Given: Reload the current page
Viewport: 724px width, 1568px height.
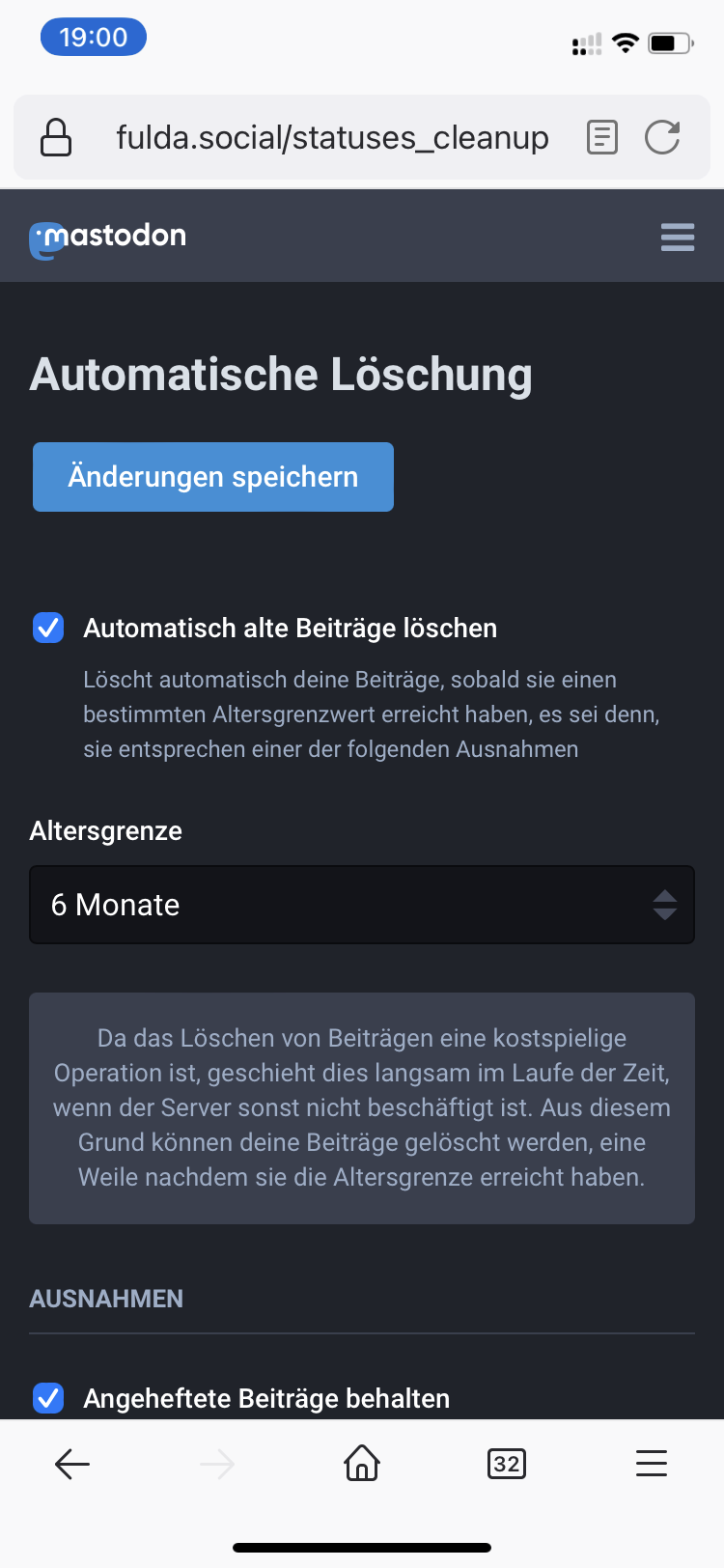Looking at the screenshot, I should (663, 137).
